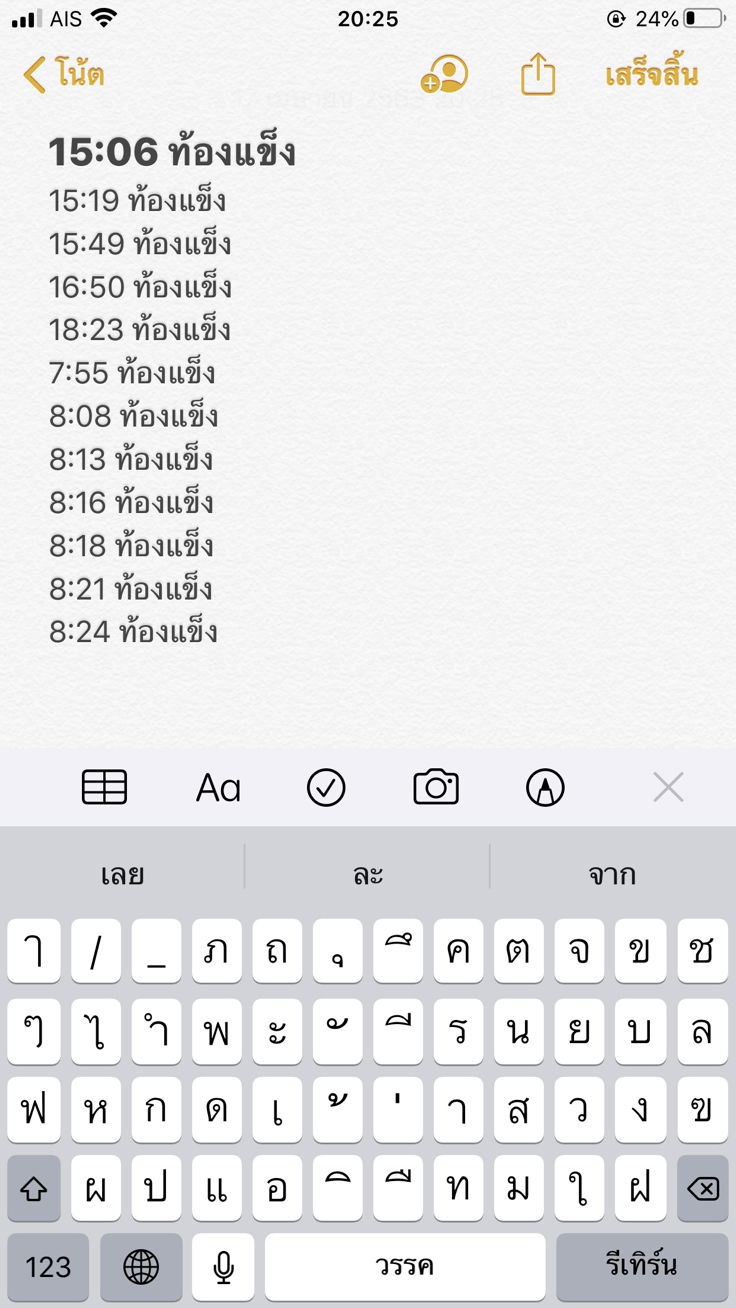Screen dimensions: 736x1308
Task: Tap the วรรค space bar
Action: tap(405, 1267)
